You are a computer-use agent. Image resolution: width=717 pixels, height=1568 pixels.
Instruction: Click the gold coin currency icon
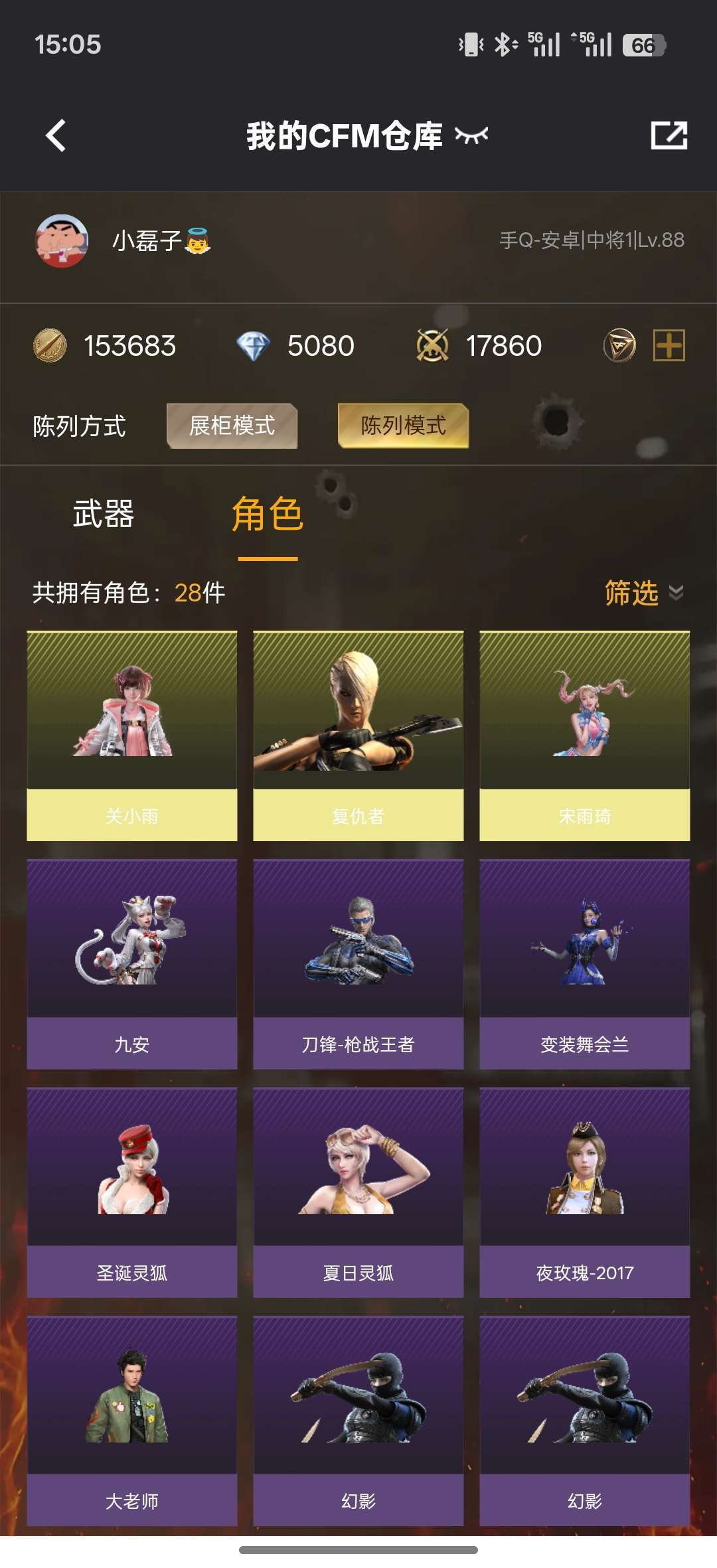click(50, 345)
